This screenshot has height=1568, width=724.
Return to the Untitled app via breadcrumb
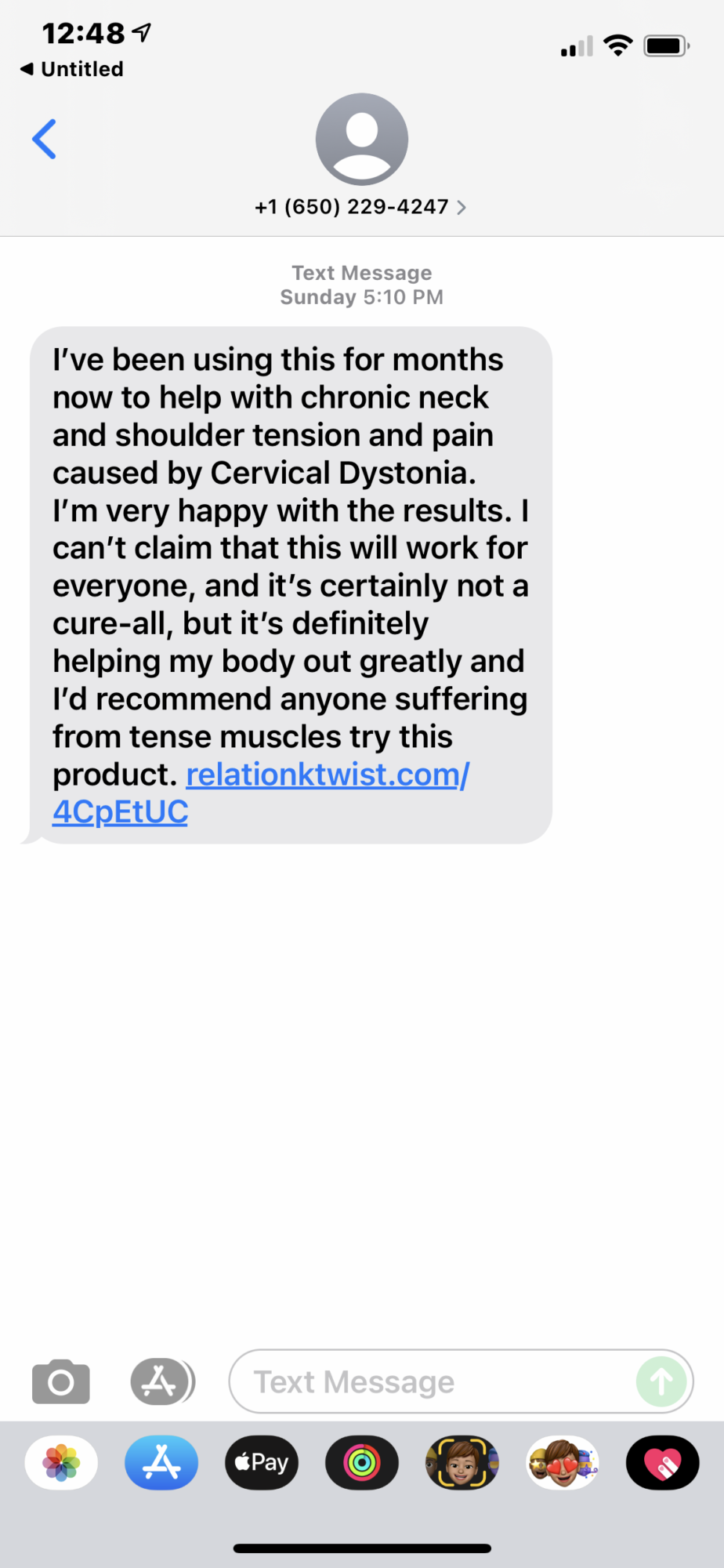[x=72, y=69]
